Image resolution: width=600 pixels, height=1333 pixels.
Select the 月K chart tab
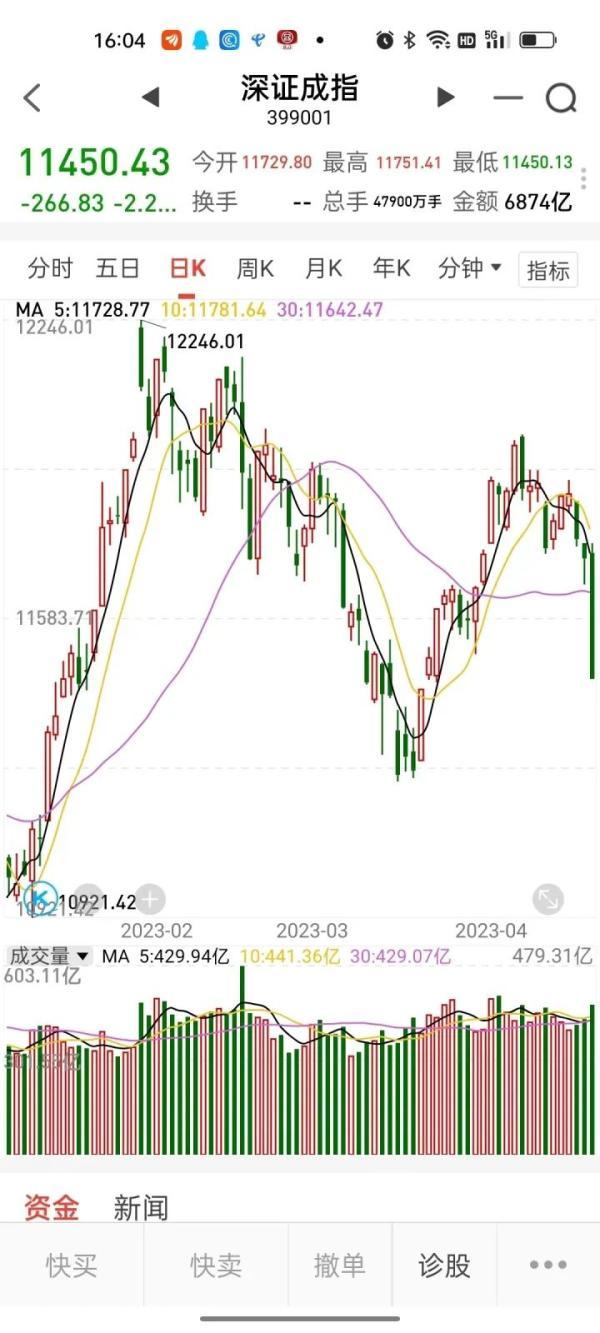pyautogui.click(x=323, y=268)
